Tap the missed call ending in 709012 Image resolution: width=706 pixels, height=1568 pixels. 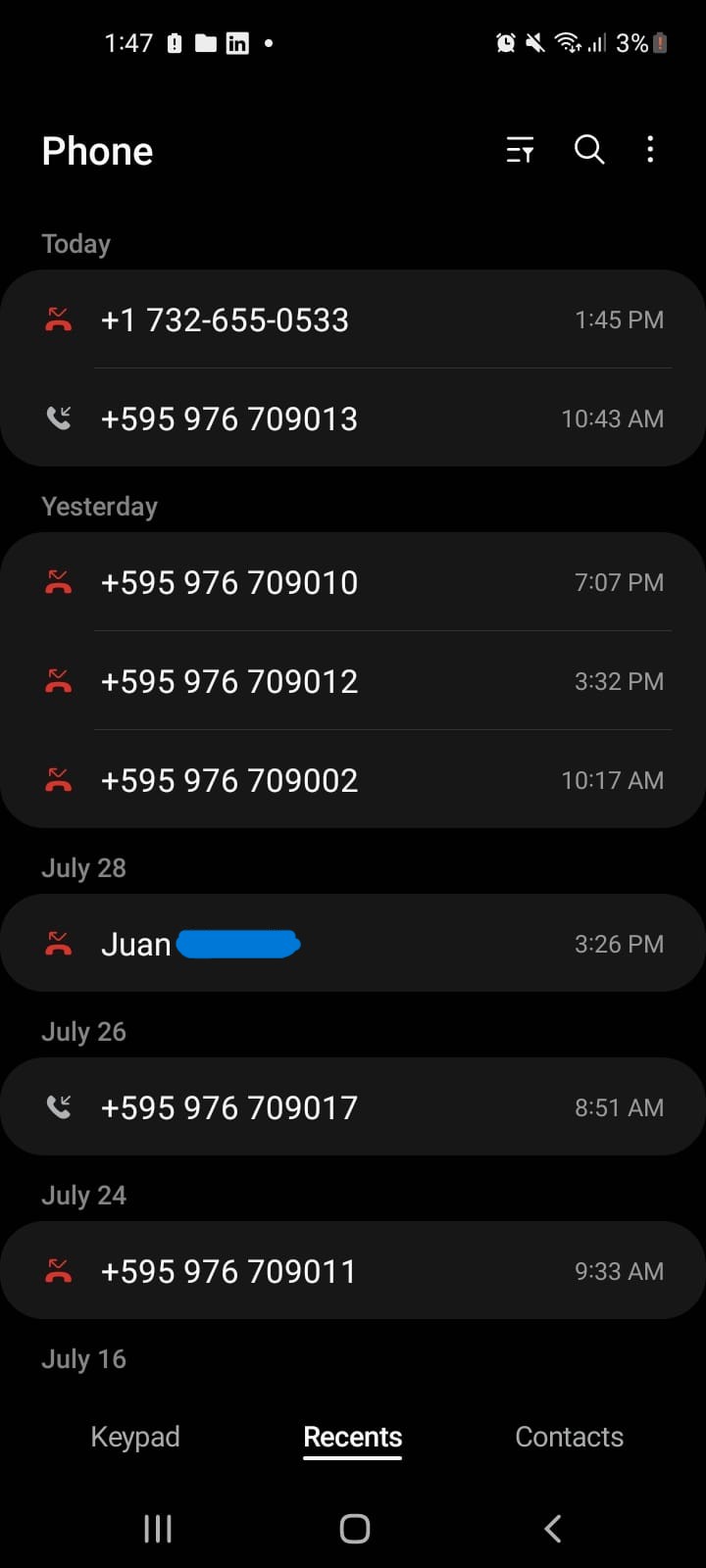[x=353, y=681]
